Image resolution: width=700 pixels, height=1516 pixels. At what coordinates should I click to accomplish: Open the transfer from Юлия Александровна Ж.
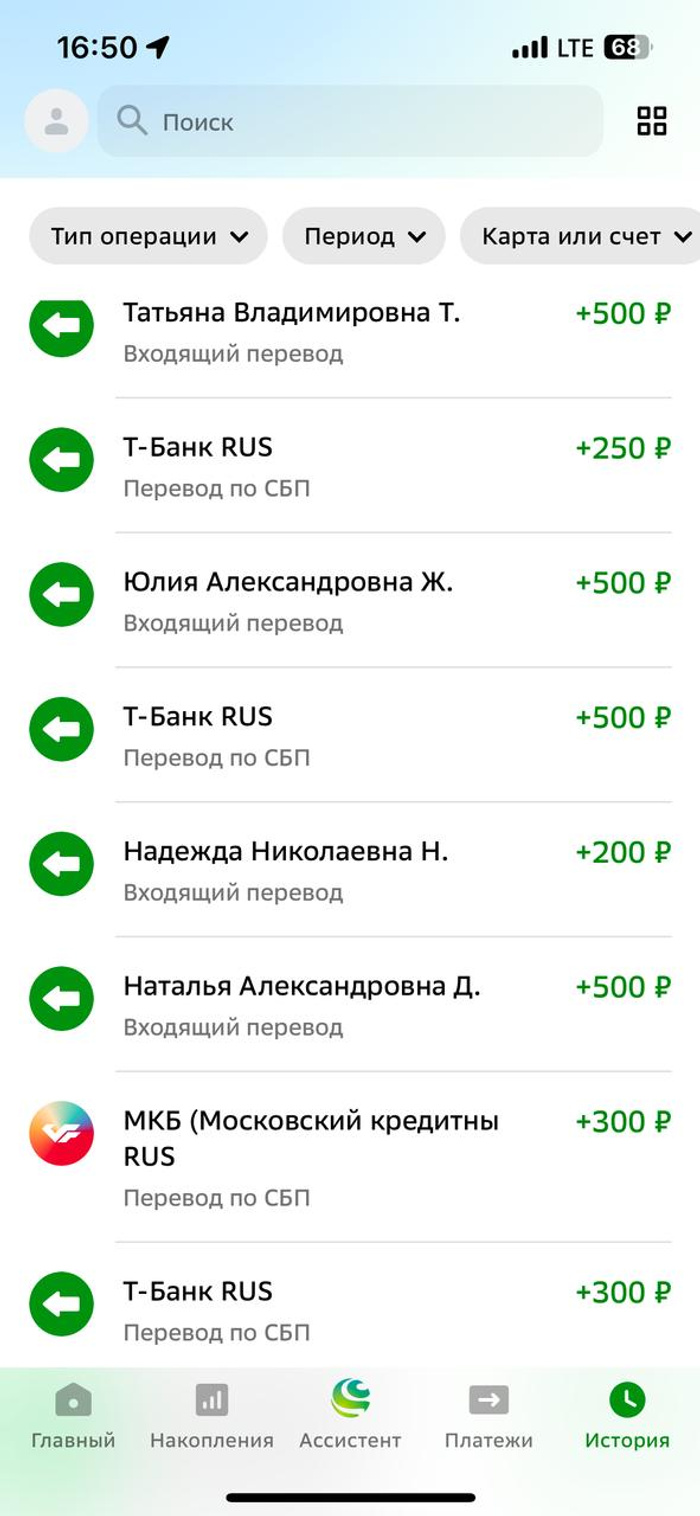coord(350,600)
